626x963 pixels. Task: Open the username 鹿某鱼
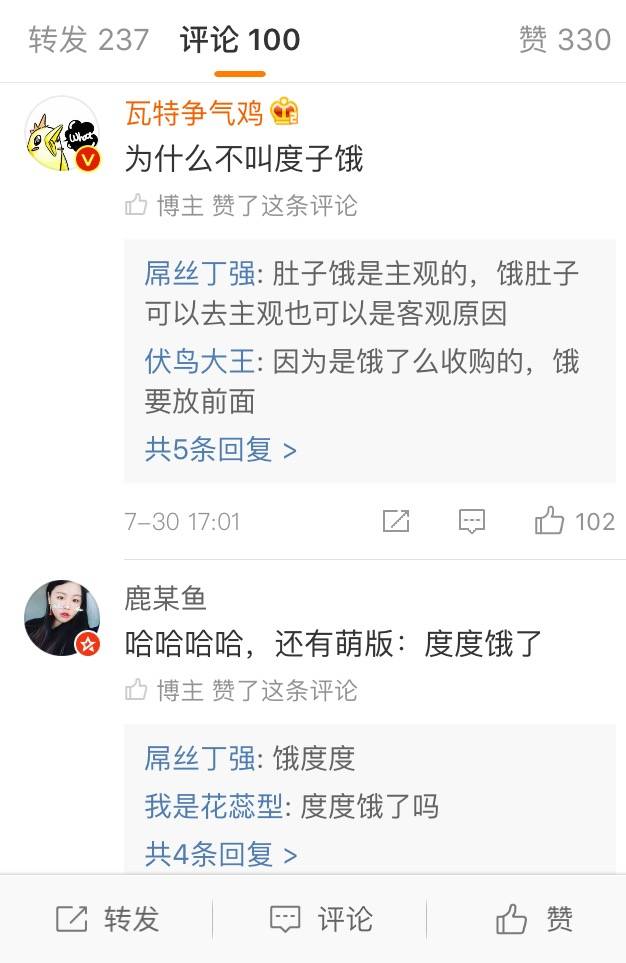click(x=165, y=598)
